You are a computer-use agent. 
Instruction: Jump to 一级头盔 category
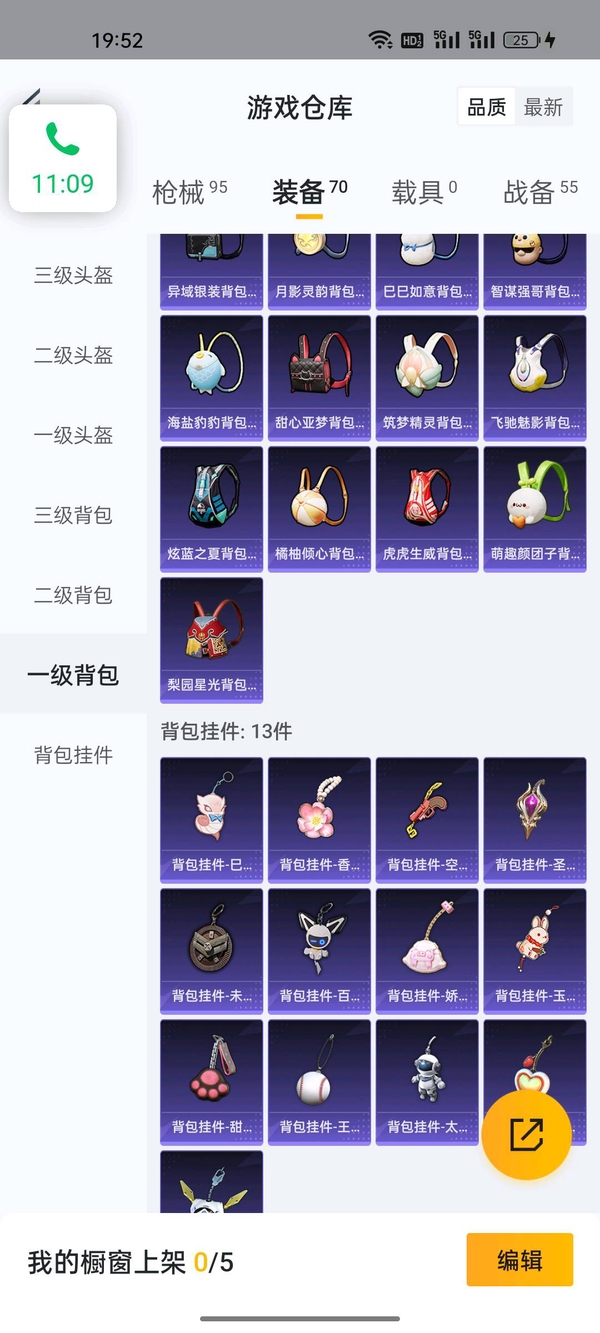(x=73, y=435)
